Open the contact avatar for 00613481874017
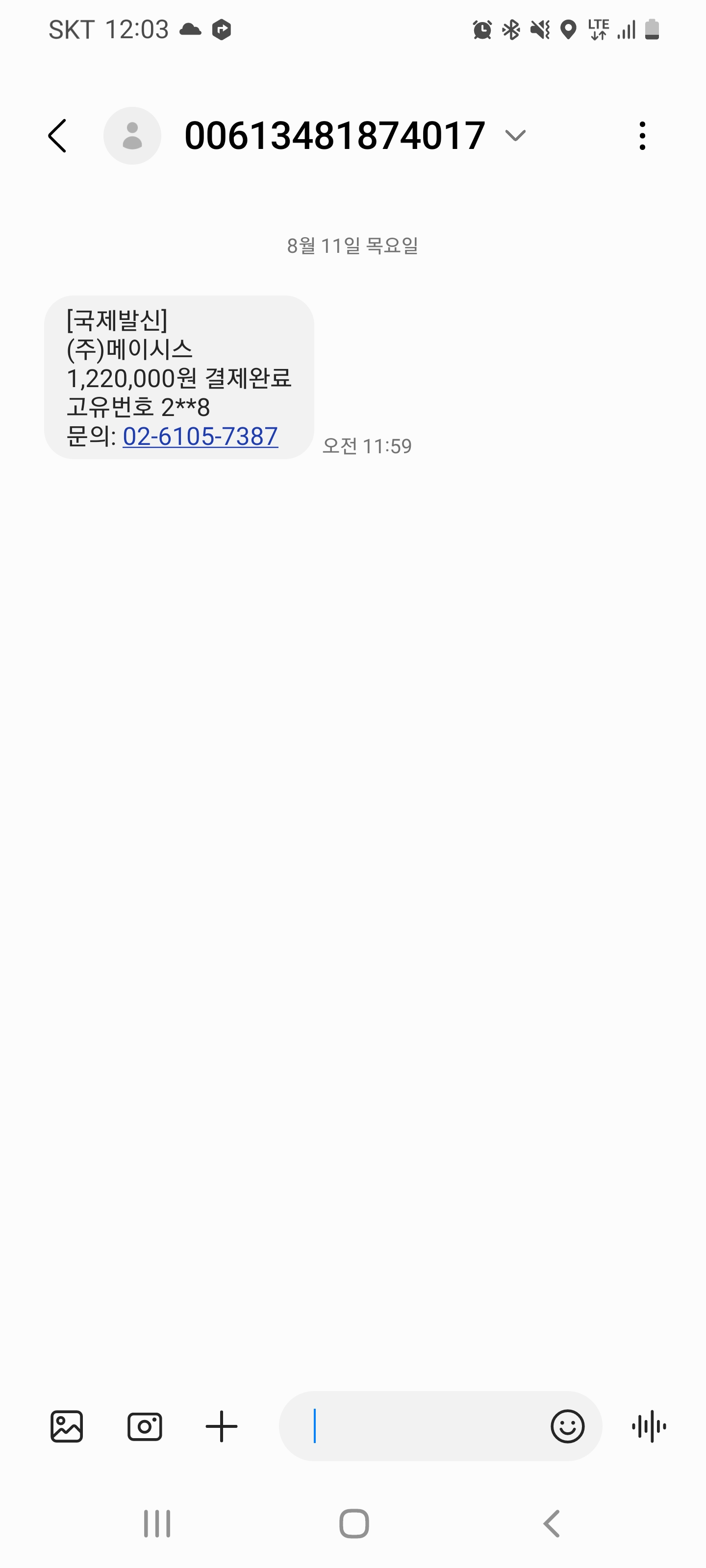 pos(132,135)
